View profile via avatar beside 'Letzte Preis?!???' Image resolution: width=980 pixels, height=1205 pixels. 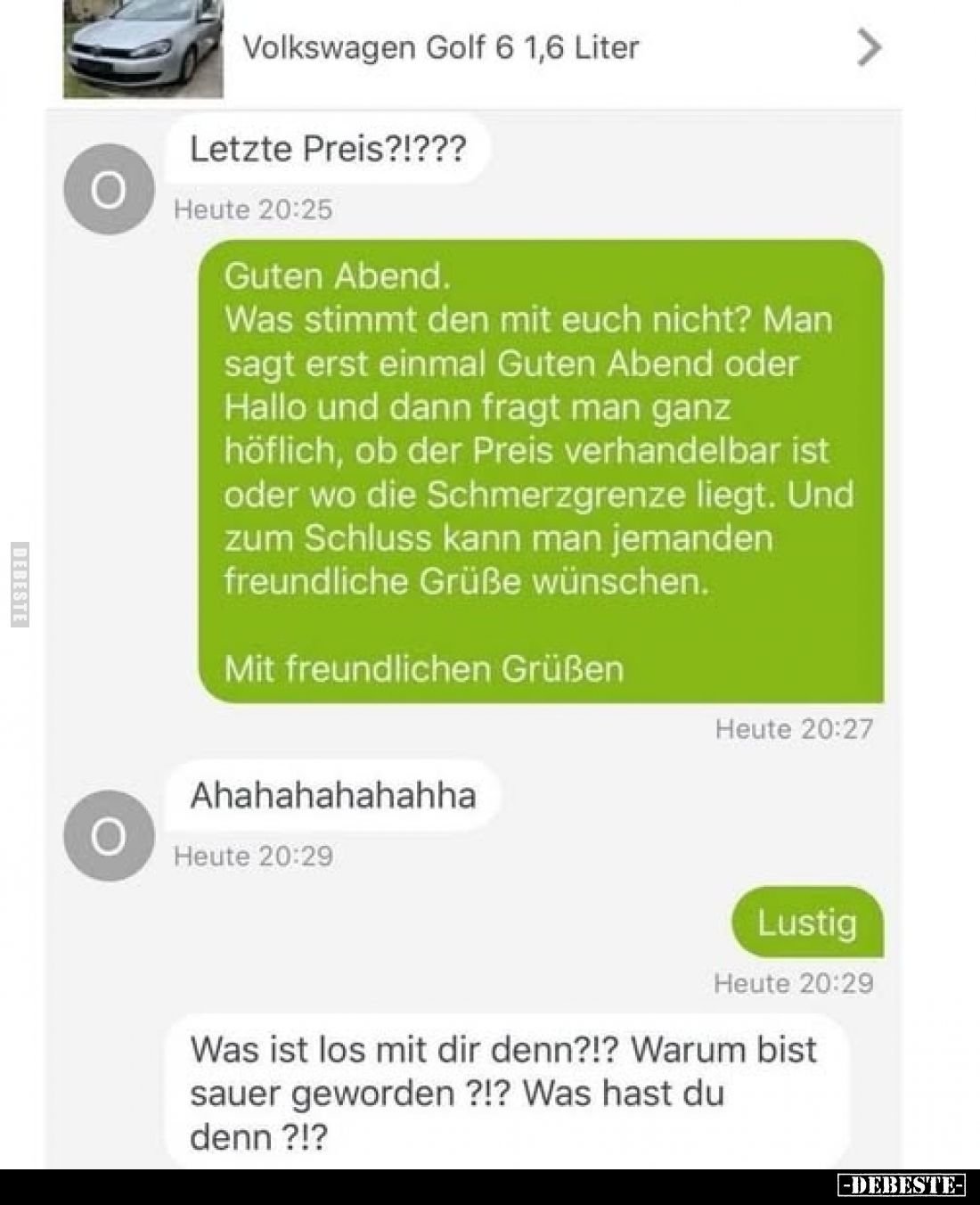click(x=109, y=189)
